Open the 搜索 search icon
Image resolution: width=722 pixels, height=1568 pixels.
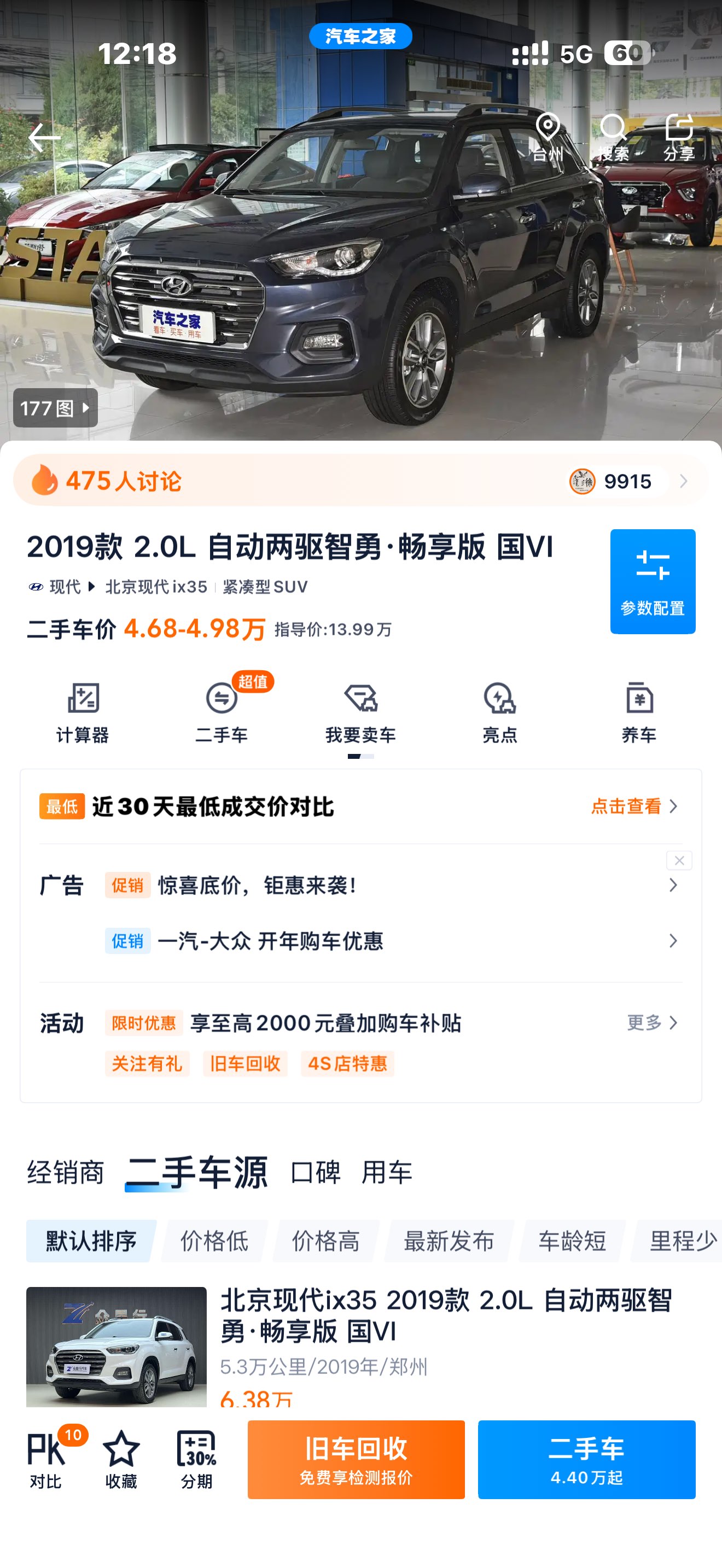click(613, 136)
